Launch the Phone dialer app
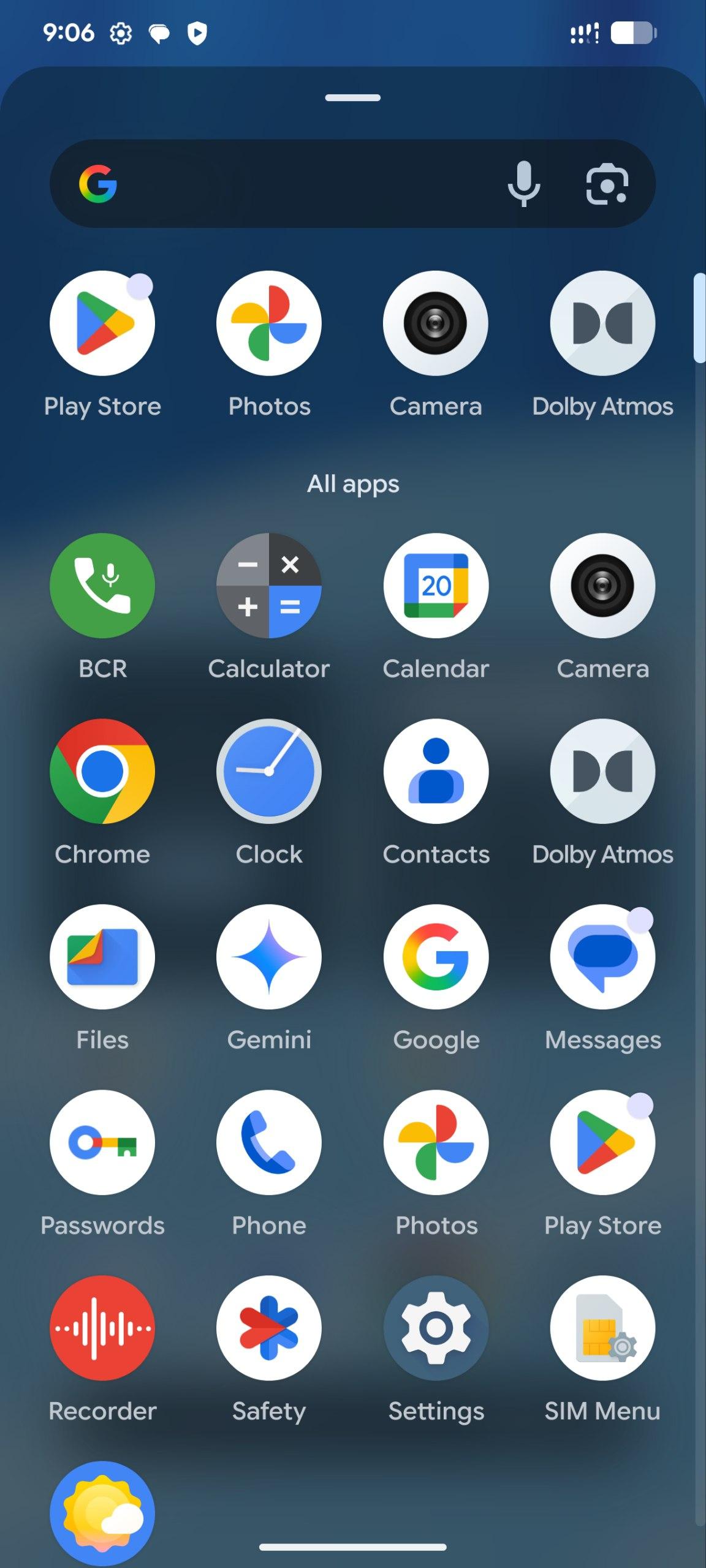706x1568 pixels. coord(269,1142)
